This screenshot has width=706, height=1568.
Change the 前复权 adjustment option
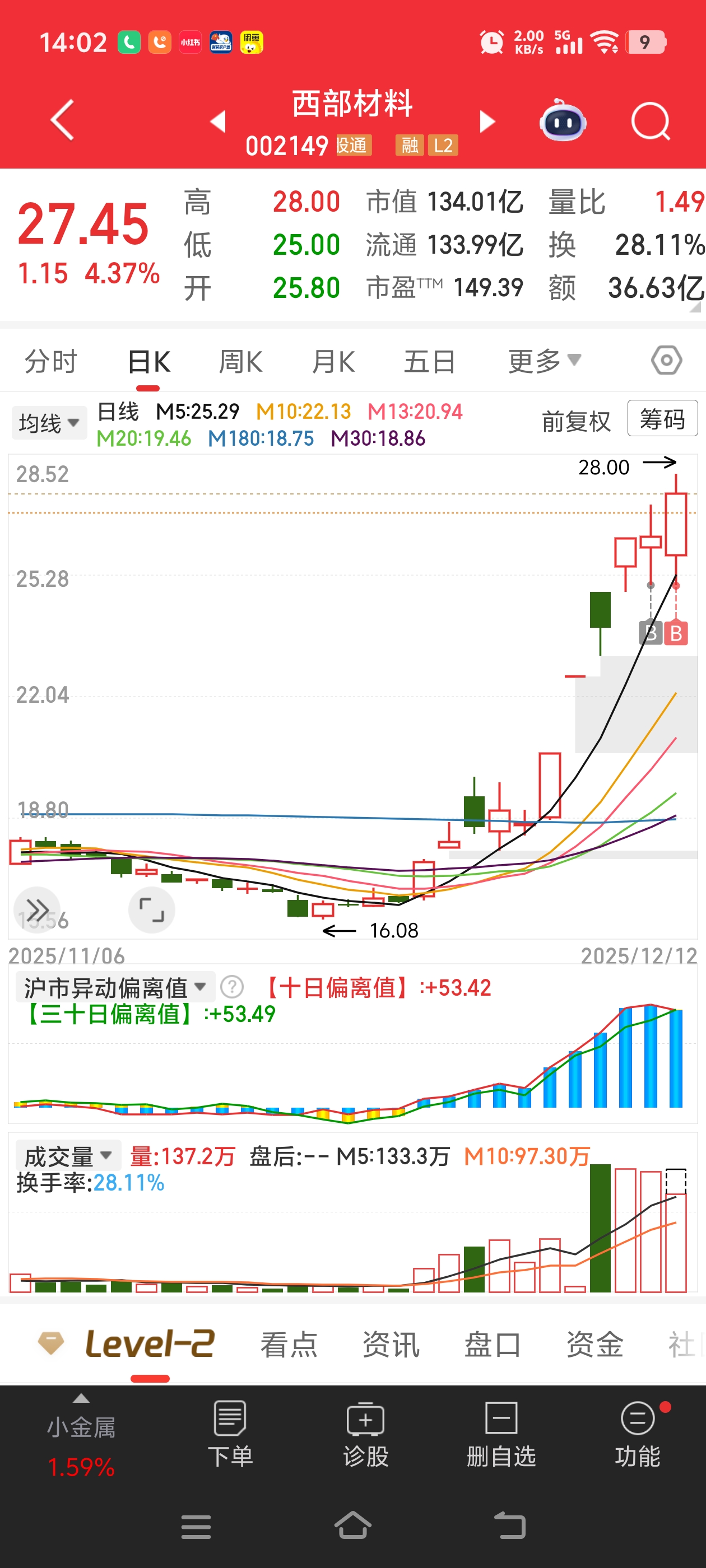tap(575, 421)
